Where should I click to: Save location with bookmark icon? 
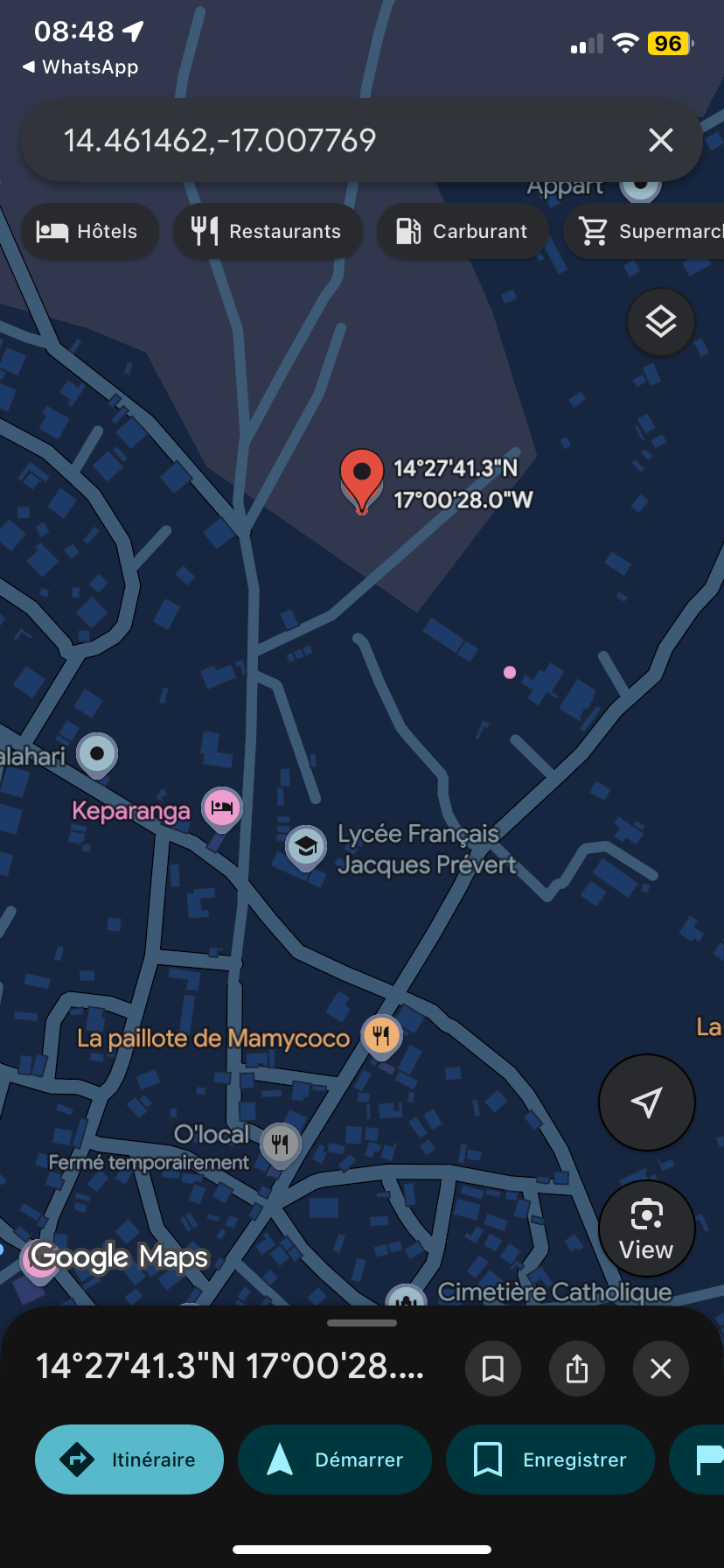pos(493,1368)
